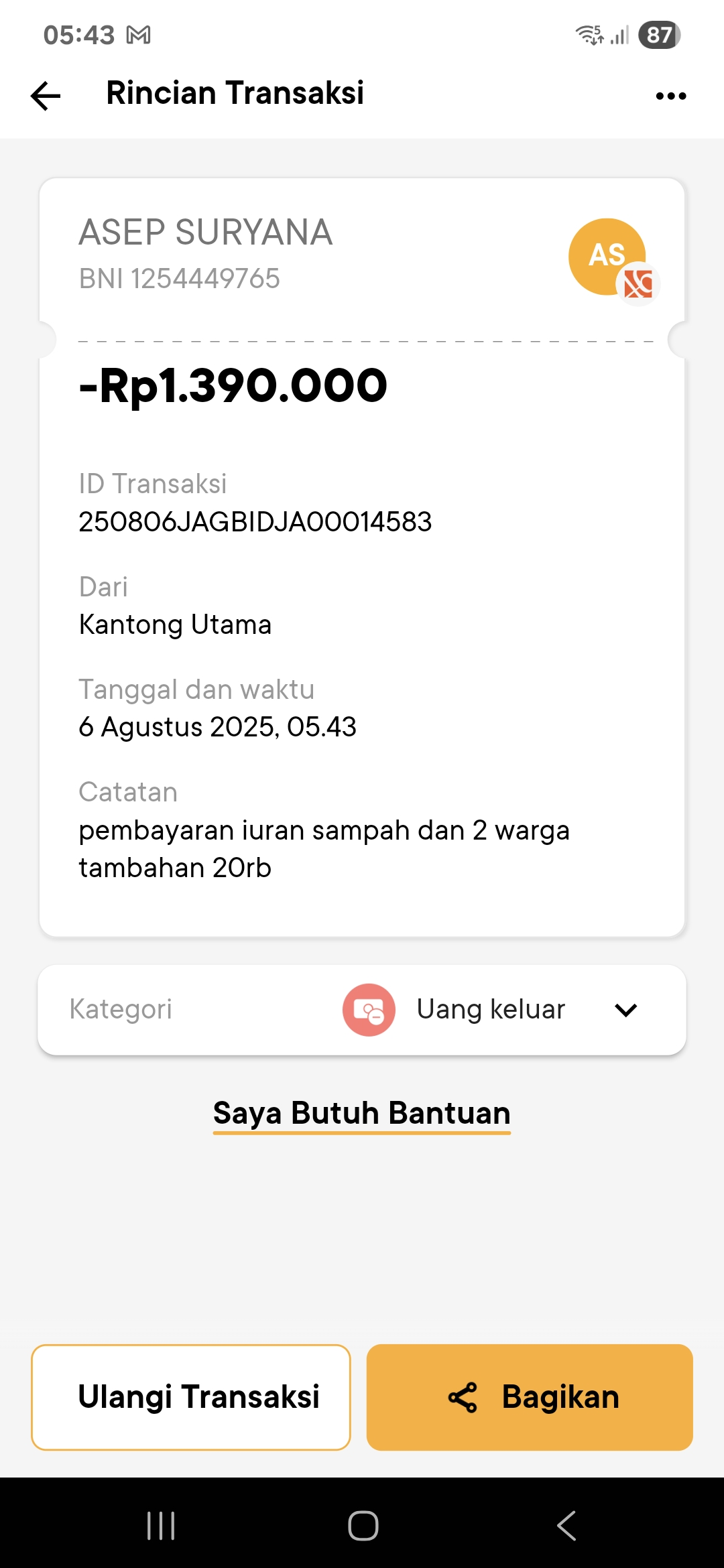Viewport: 724px width, 1568px height.
Task: Share the receipt with the Bagikan button
Action: point(530,1397)
